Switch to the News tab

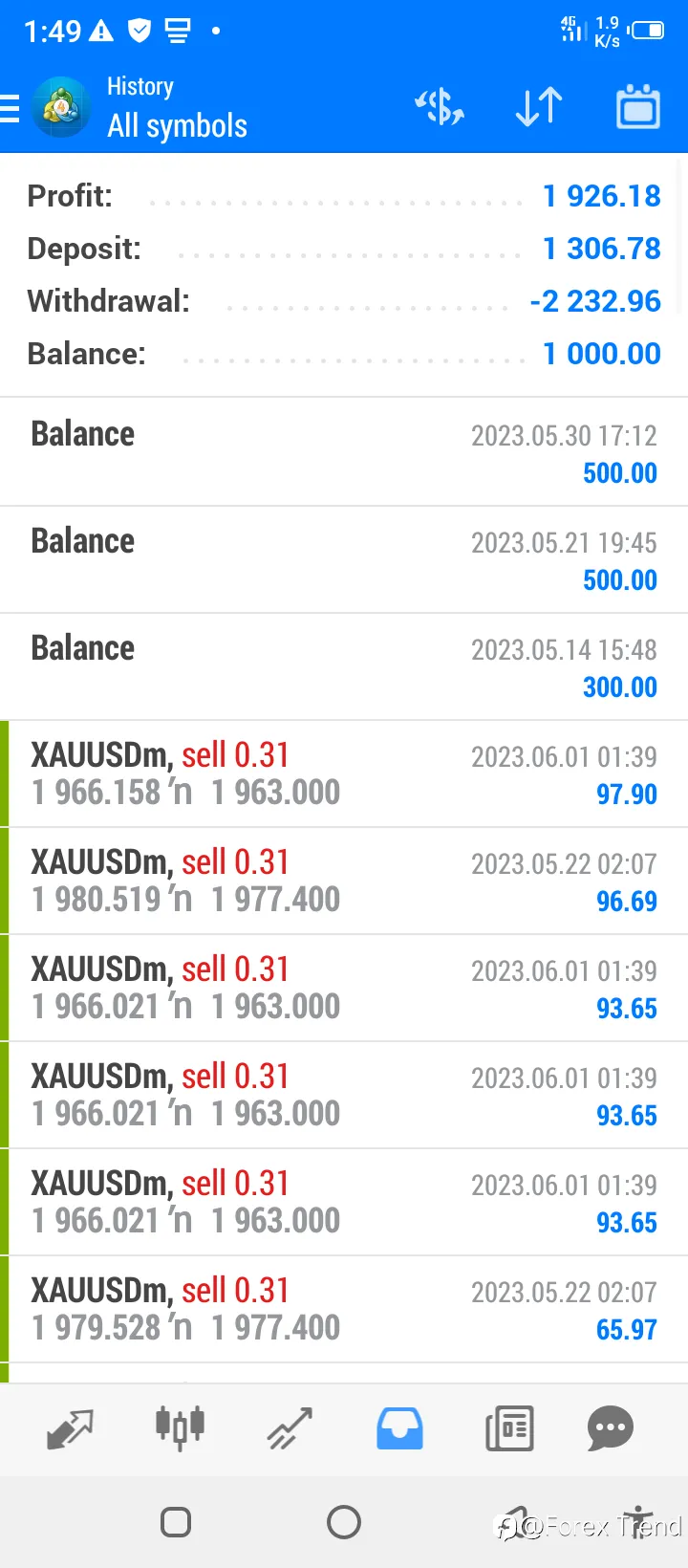coord(509,1429)
